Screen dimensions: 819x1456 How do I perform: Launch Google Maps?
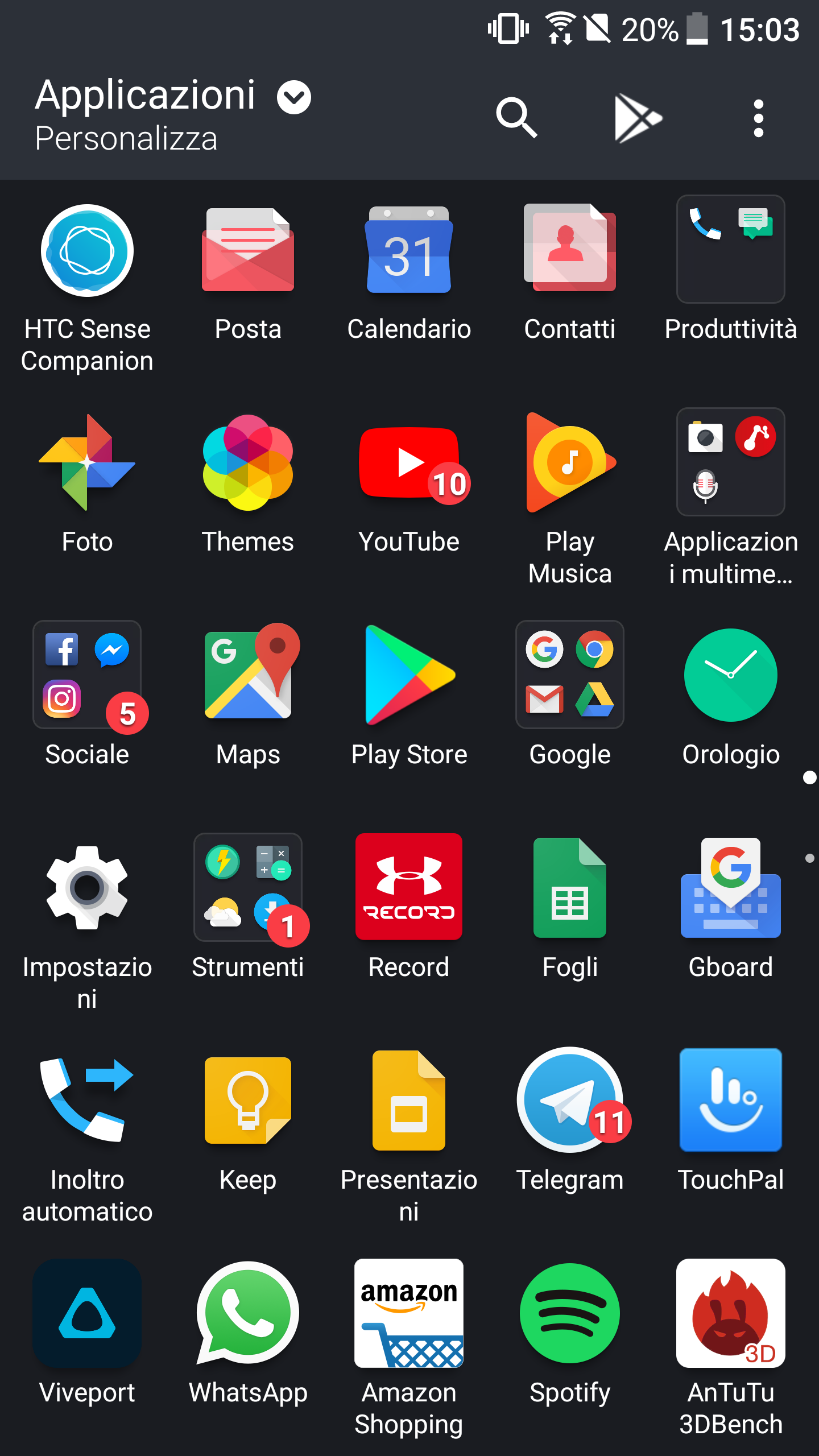click(248, 675)
